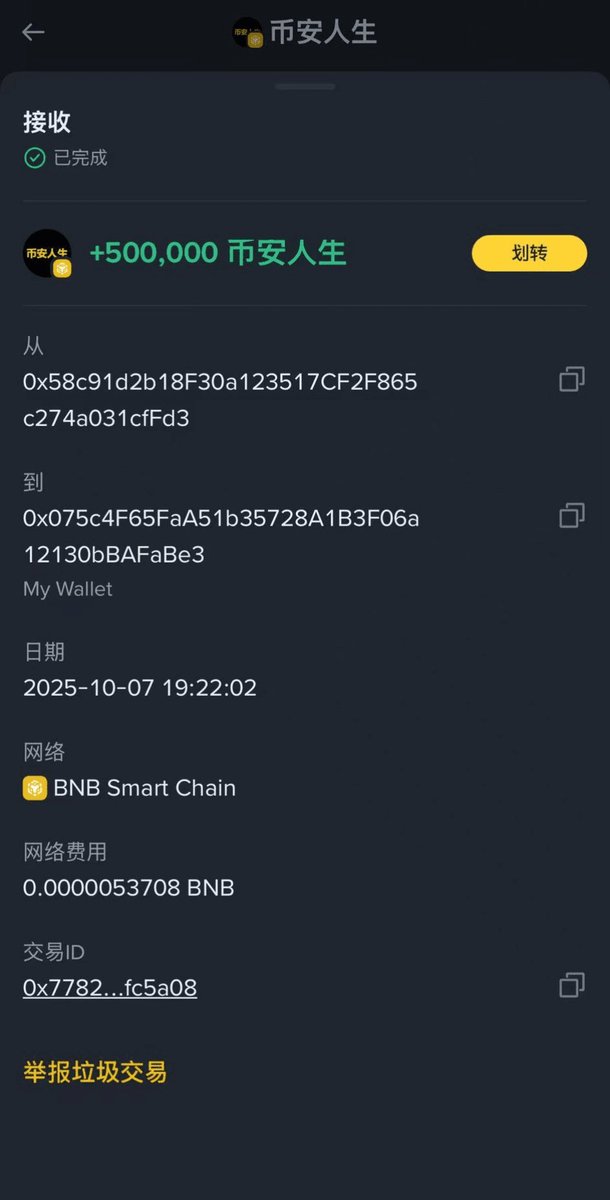Open transaction ID link 0x7782...fc5a08
This screenshot has width=610, height=1200.
(110, 988)
